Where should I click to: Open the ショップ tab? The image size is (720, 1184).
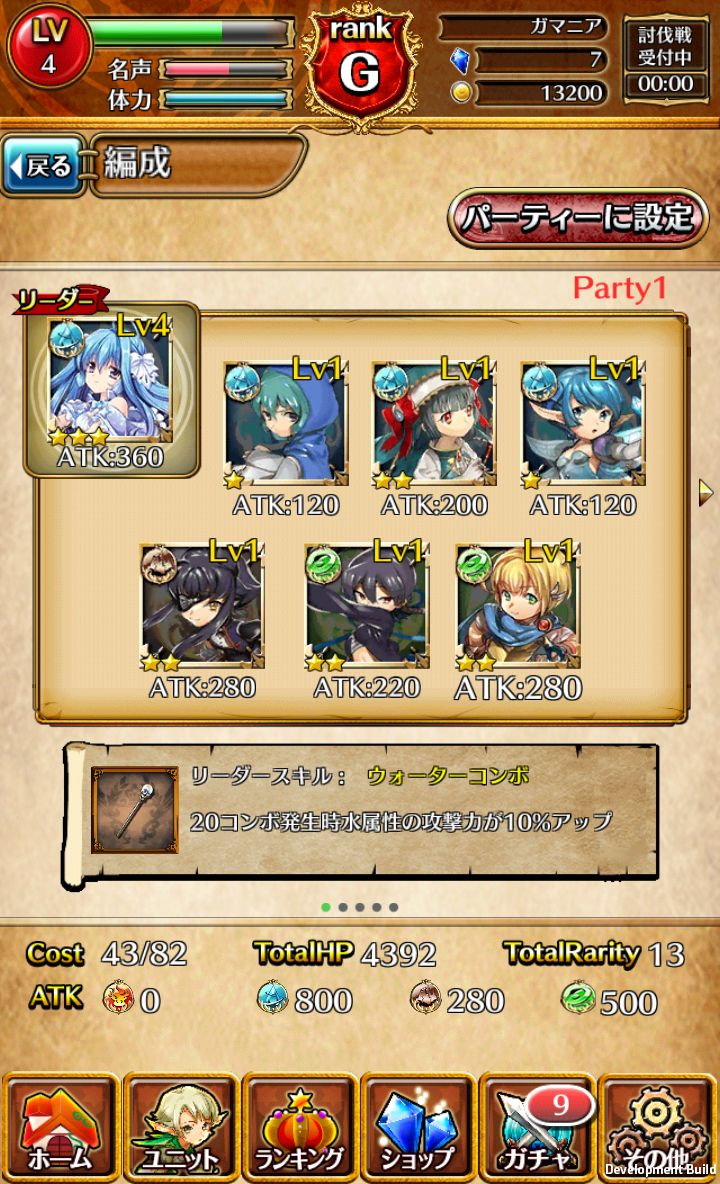(418, 1129)
